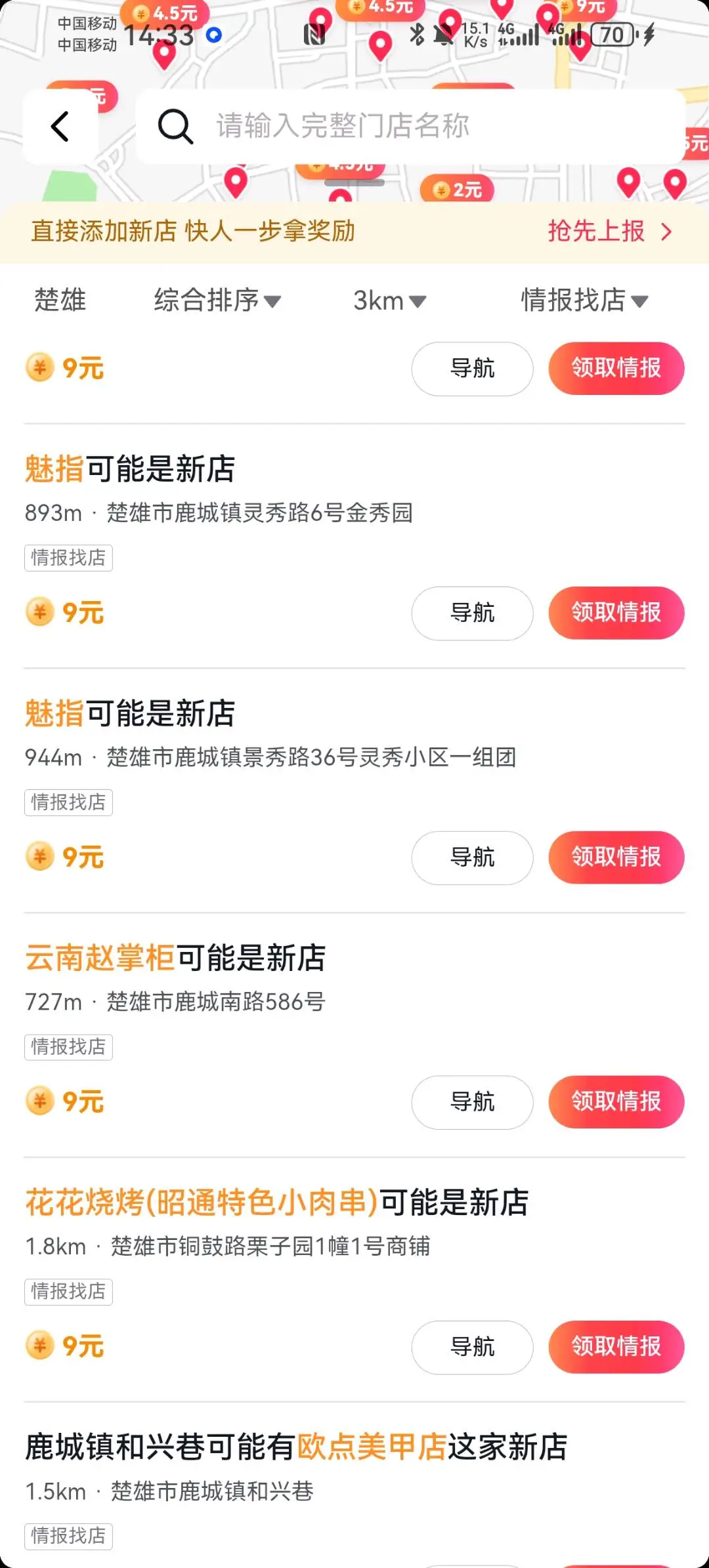709x1568 pixels.
Task: Navigate to 魅指 at 灵秀路6号金秀园
Action: point(472,613)
